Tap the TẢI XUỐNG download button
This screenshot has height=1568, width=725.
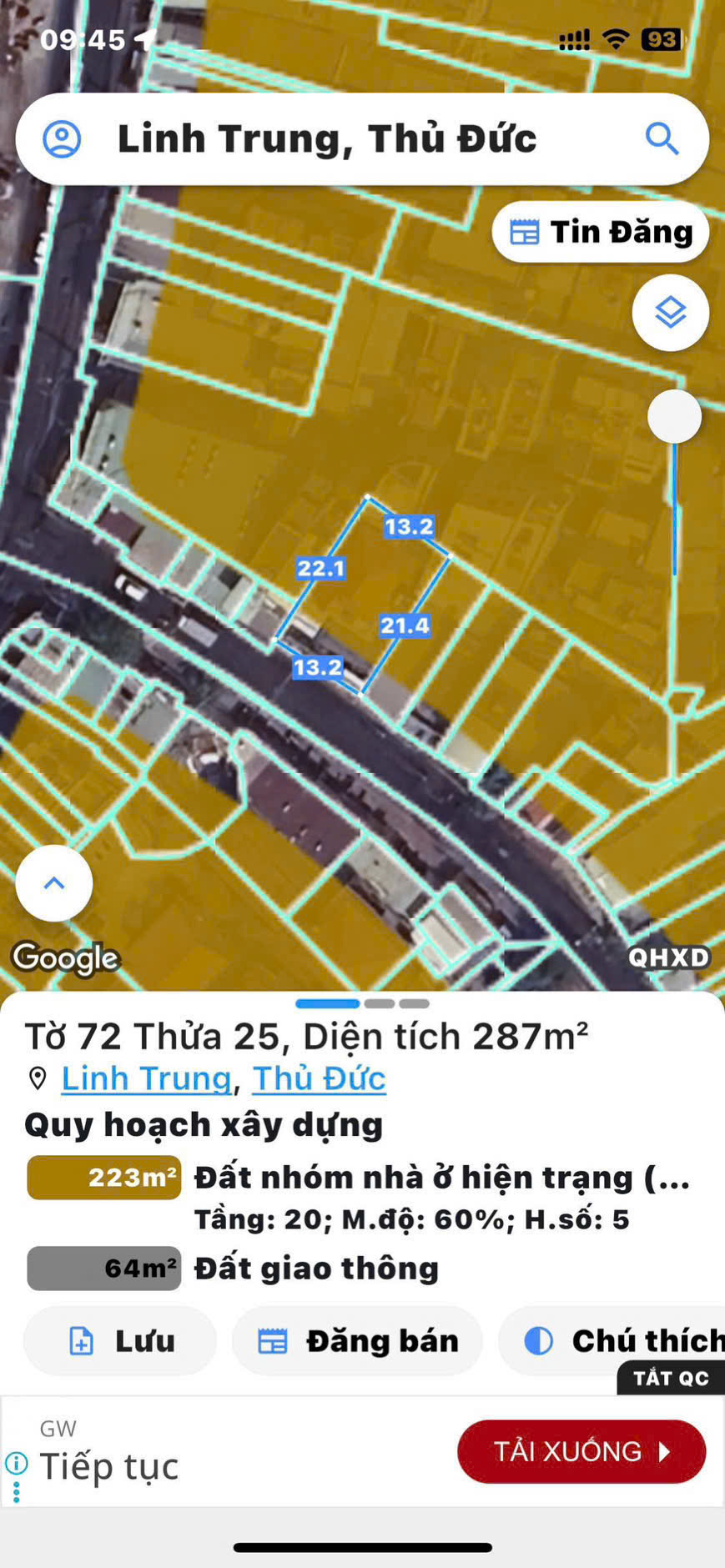(x=582, y=1451)
